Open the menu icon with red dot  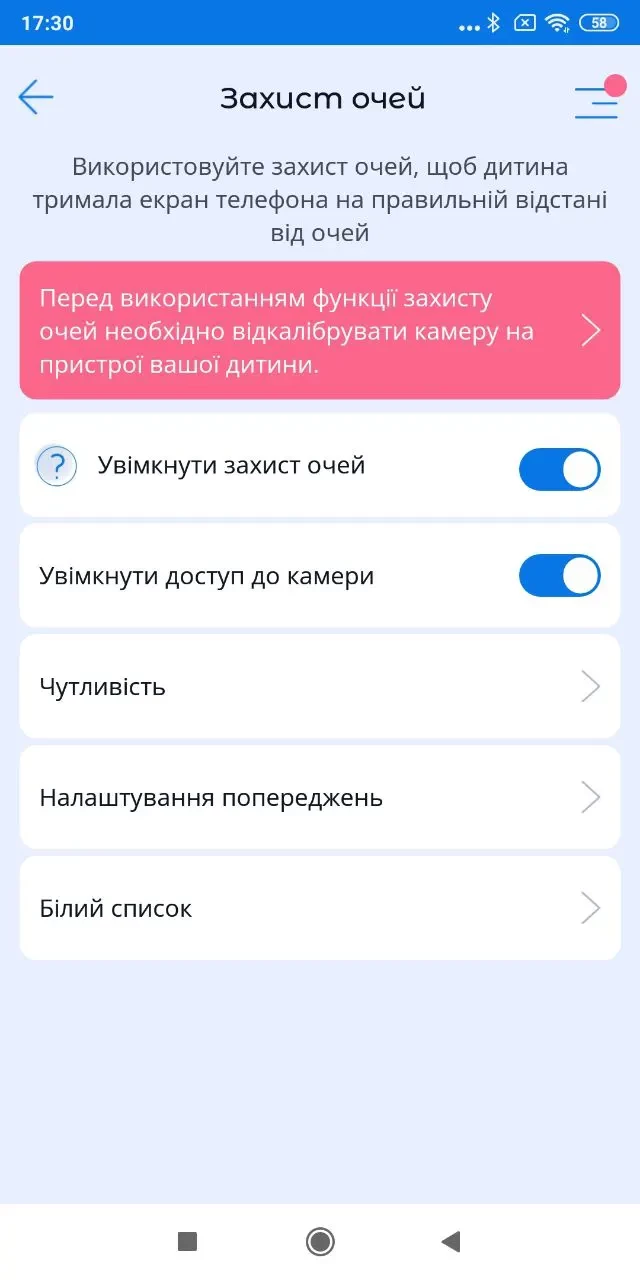coord(596,99)
